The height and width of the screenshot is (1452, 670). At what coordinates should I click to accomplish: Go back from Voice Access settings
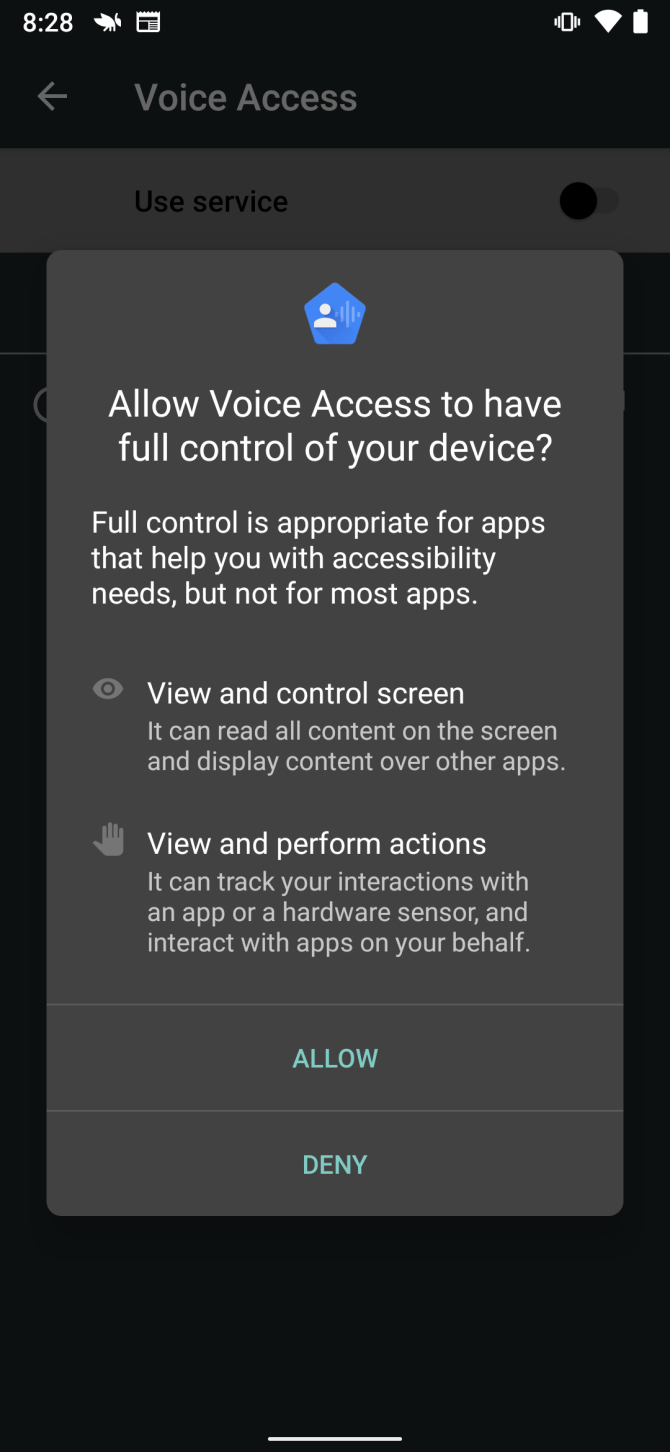[52, 97]
